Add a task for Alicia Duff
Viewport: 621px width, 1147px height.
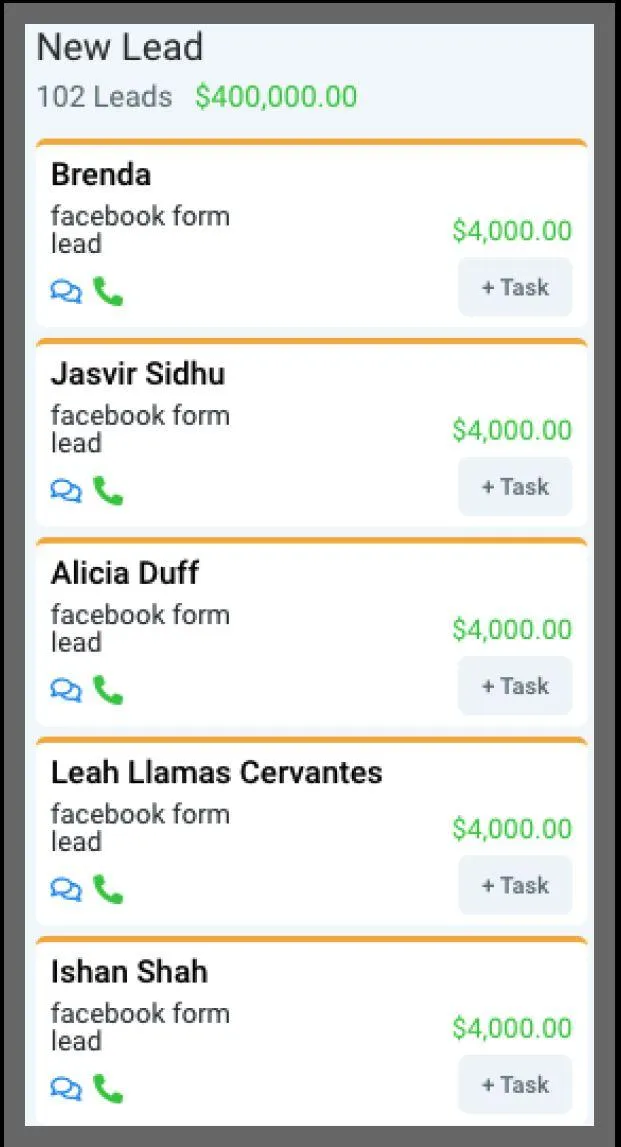click(x=515, y=685)
